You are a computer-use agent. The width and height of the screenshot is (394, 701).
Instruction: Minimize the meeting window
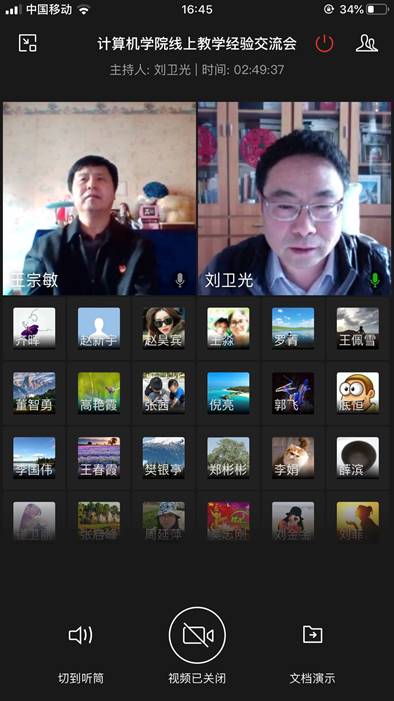click(x=28, y=43)
